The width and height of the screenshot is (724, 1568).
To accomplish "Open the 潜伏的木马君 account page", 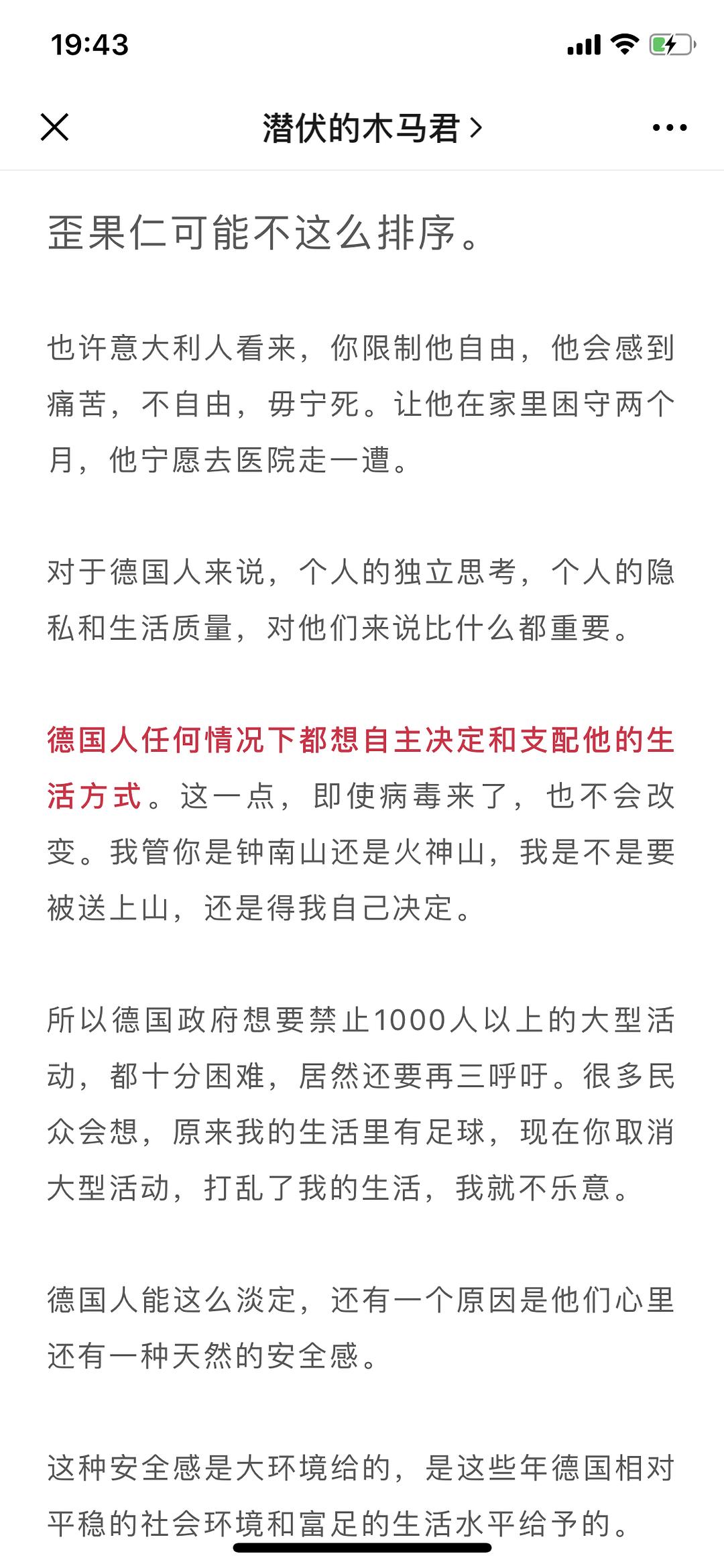I will point(372,127).
